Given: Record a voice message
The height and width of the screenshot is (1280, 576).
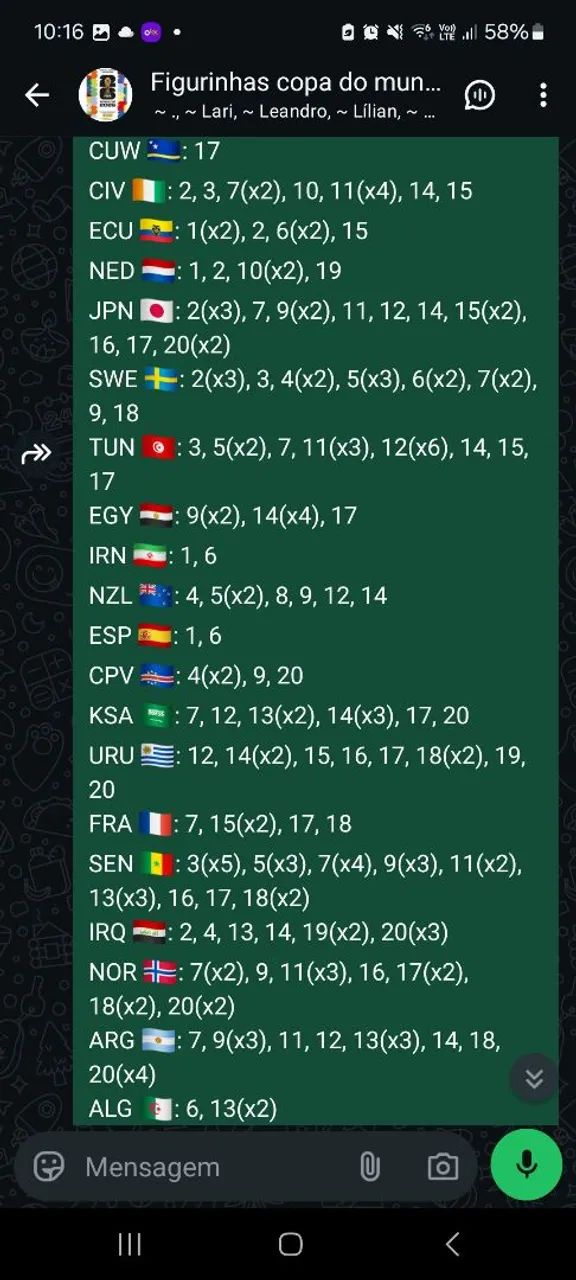Looking at the screenshot, I should click(526, 1165).
